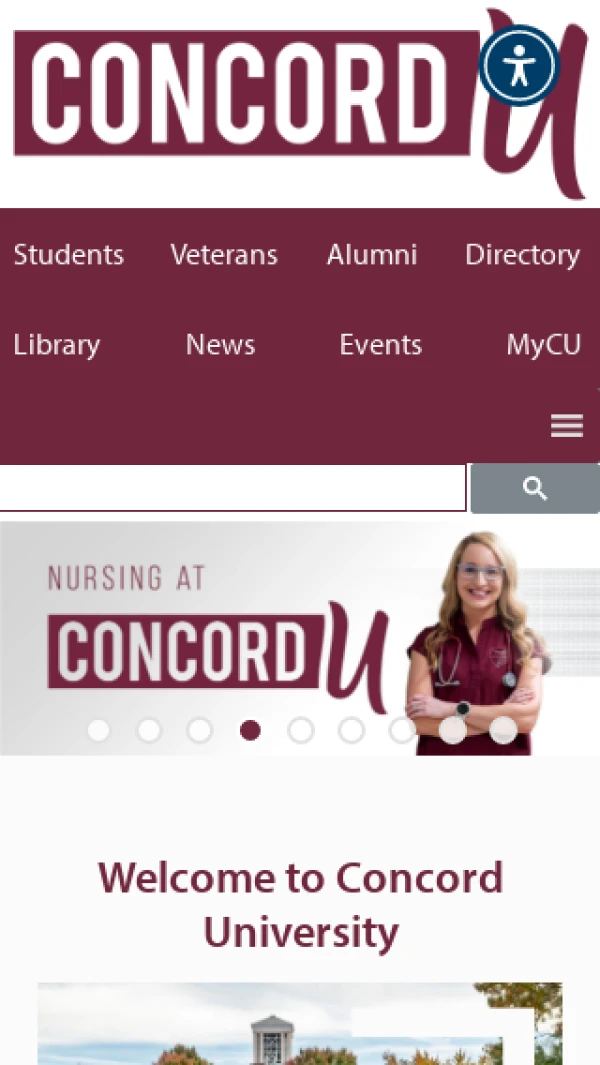Open the MyCU portal link

click(543, 345)
